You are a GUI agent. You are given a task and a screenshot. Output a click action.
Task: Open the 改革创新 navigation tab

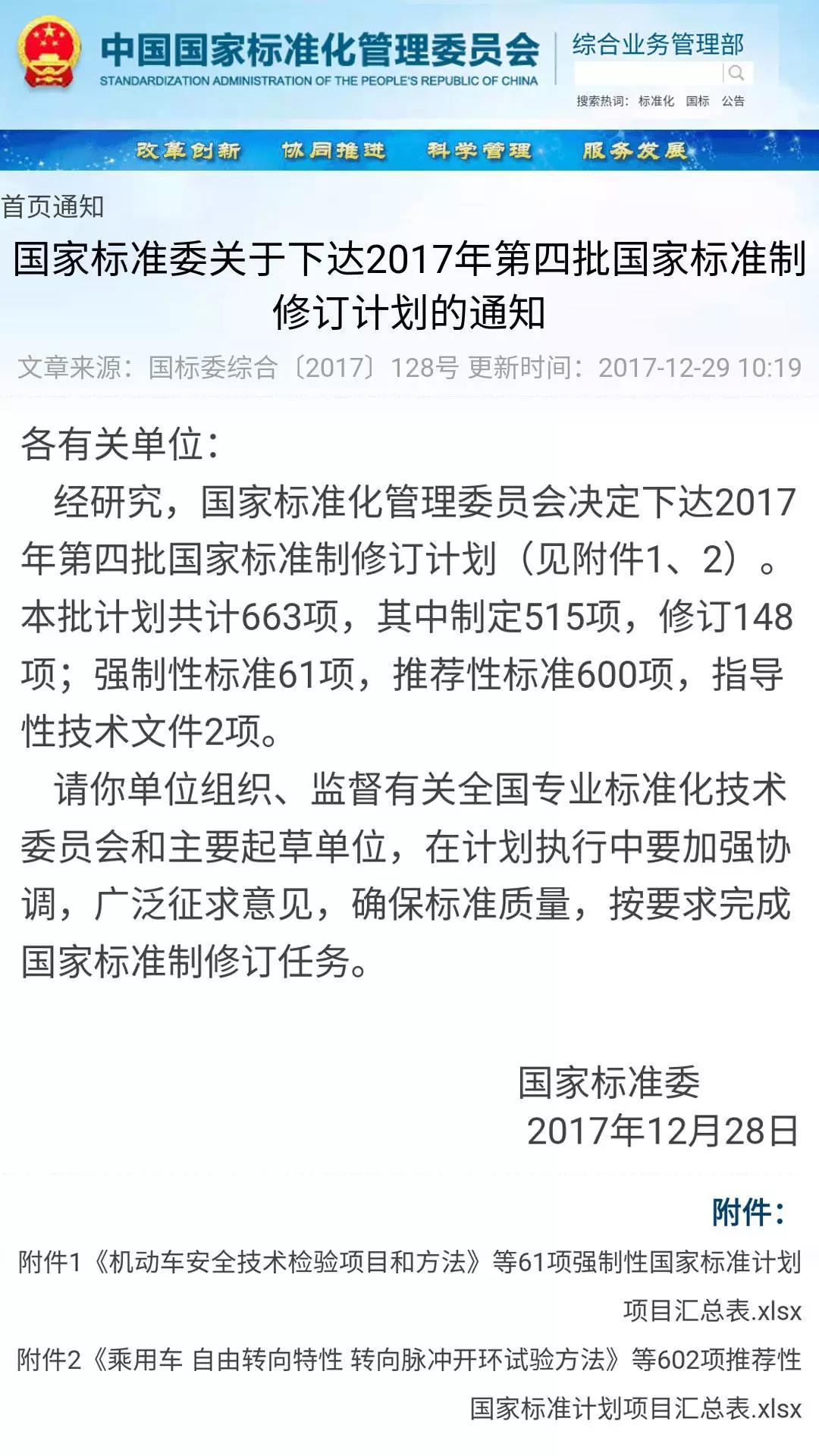188,150
